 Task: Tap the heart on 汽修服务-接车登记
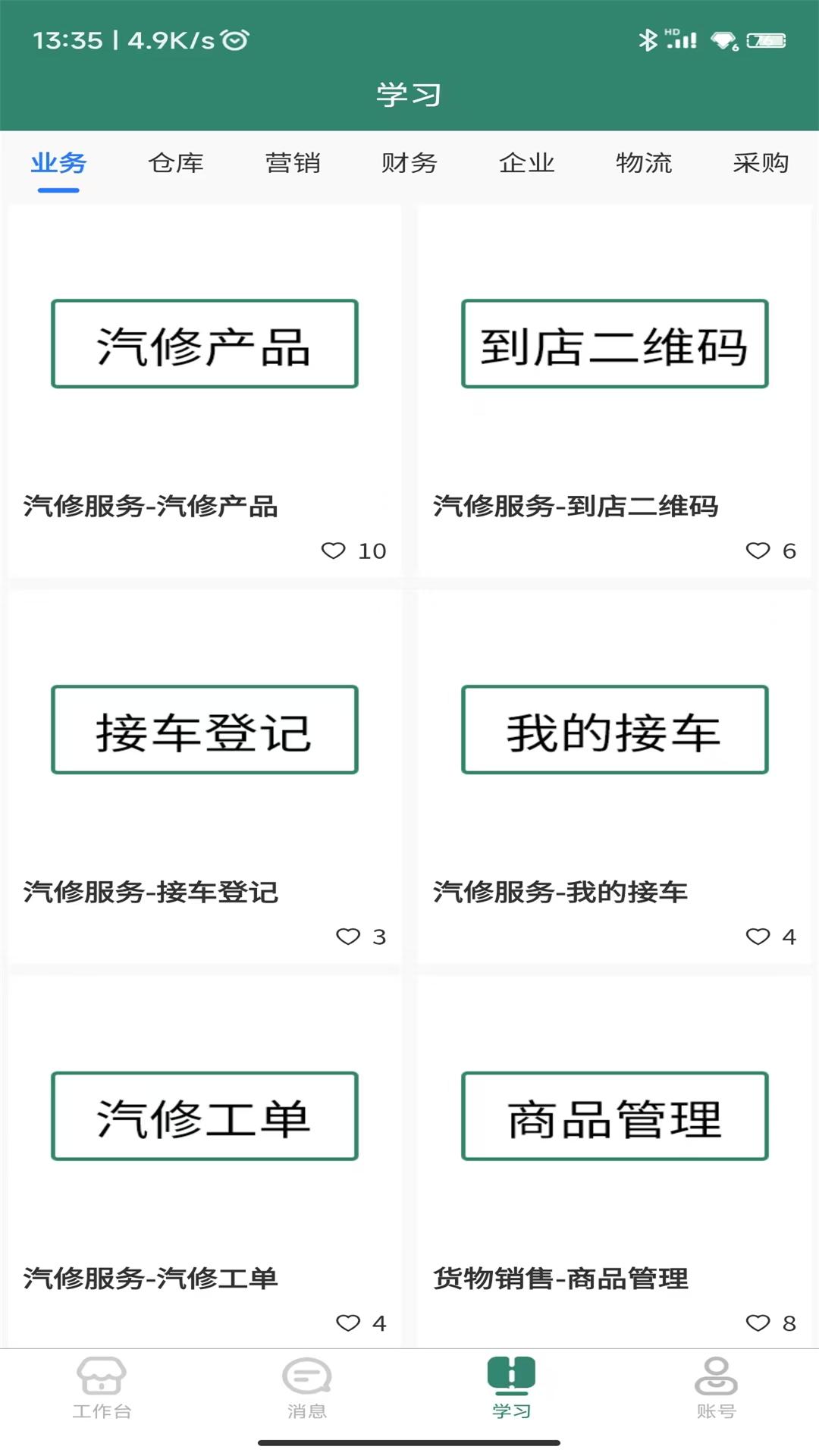tap(348, 937)
